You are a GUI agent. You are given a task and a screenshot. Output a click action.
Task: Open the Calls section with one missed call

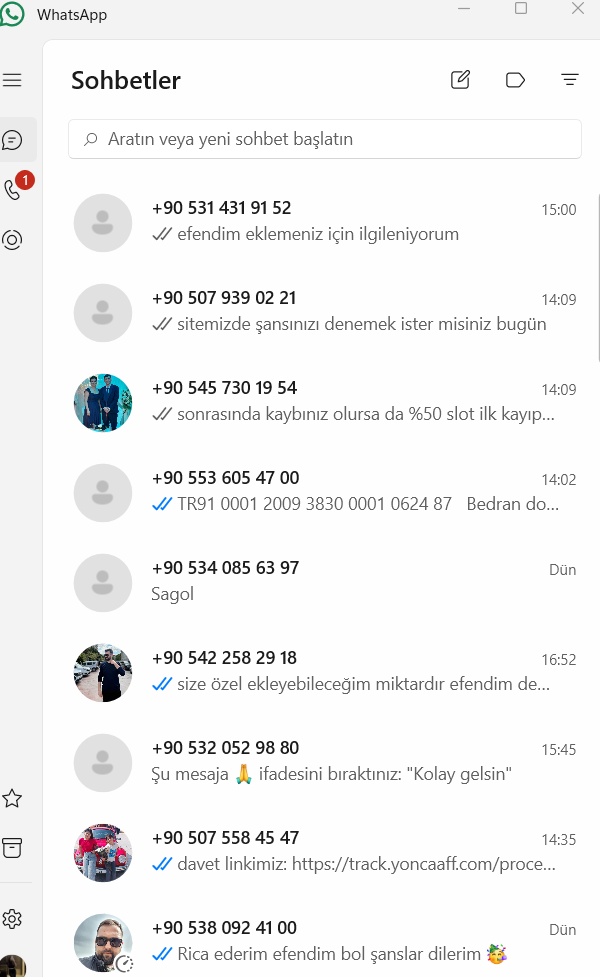click(14, 190)
